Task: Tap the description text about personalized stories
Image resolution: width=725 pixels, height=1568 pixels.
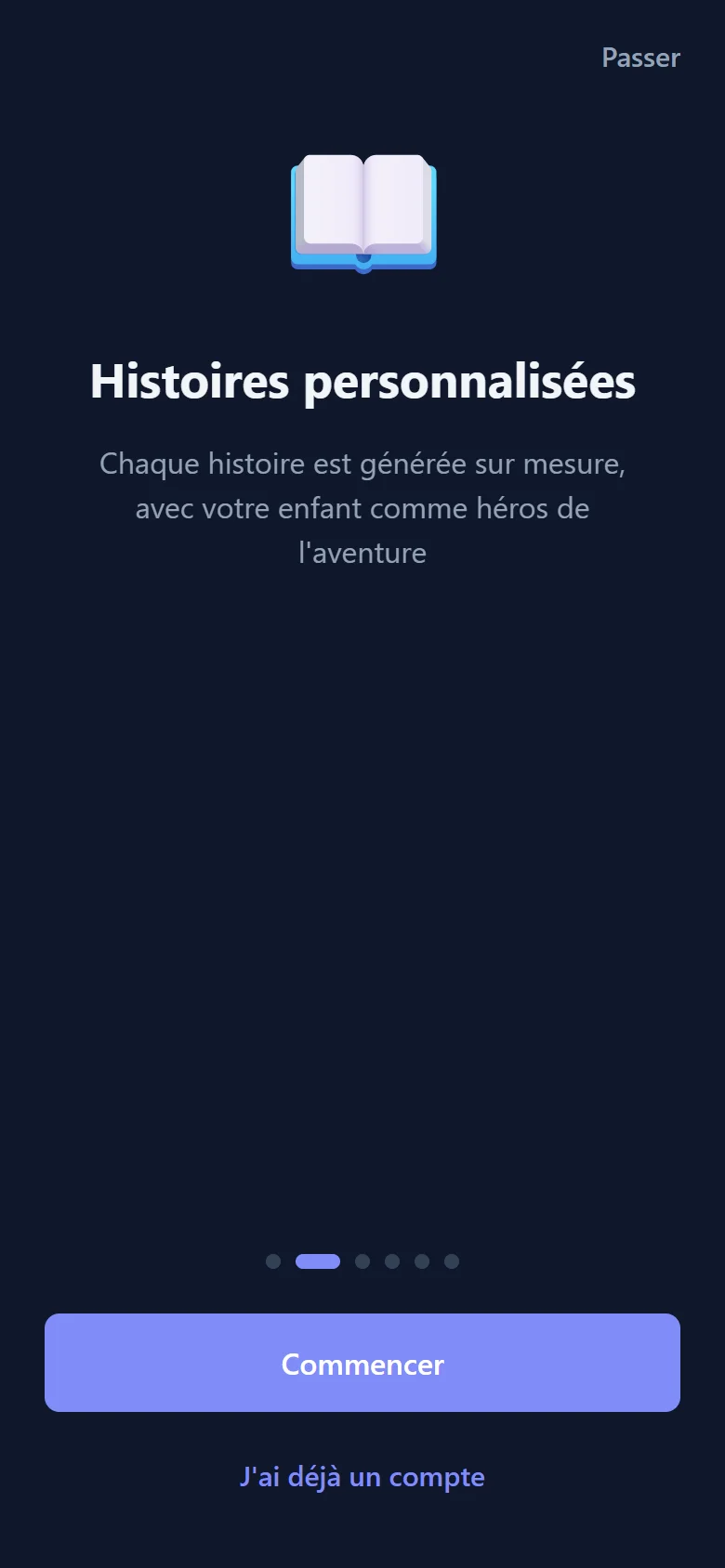Action: [x=362, y=508]
